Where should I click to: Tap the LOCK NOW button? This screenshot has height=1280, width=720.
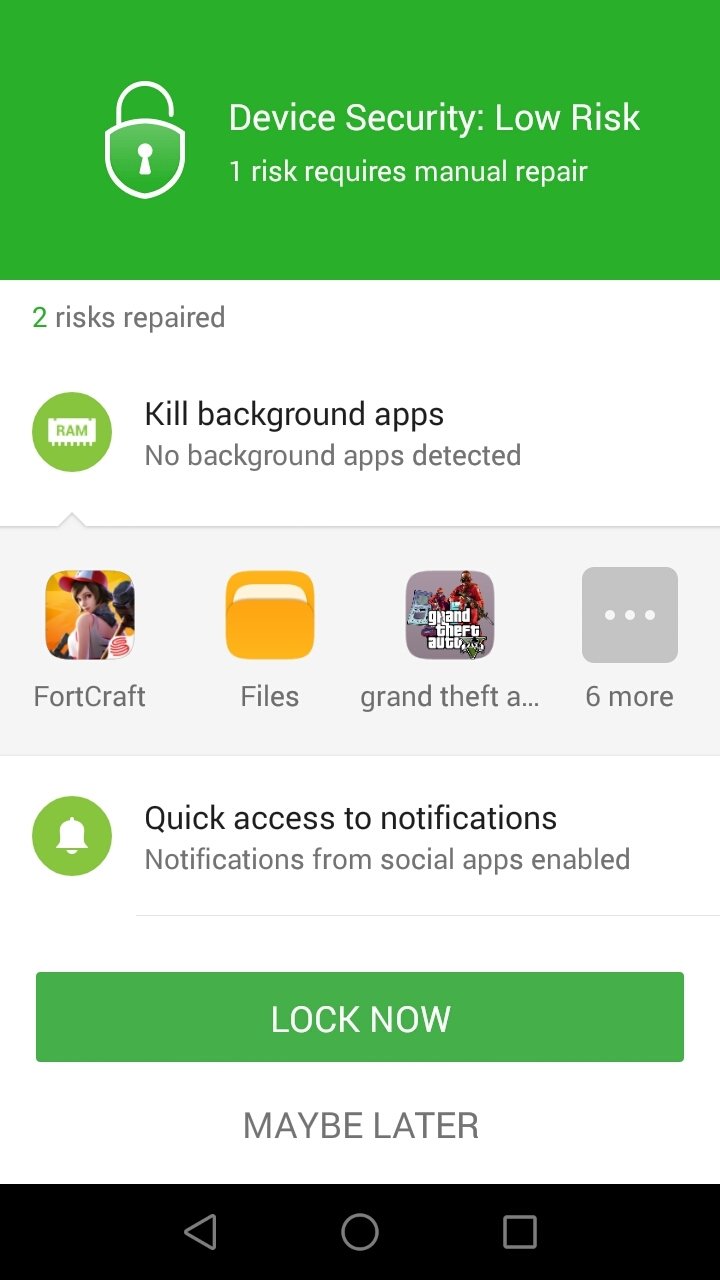(x=360, y=1017)
